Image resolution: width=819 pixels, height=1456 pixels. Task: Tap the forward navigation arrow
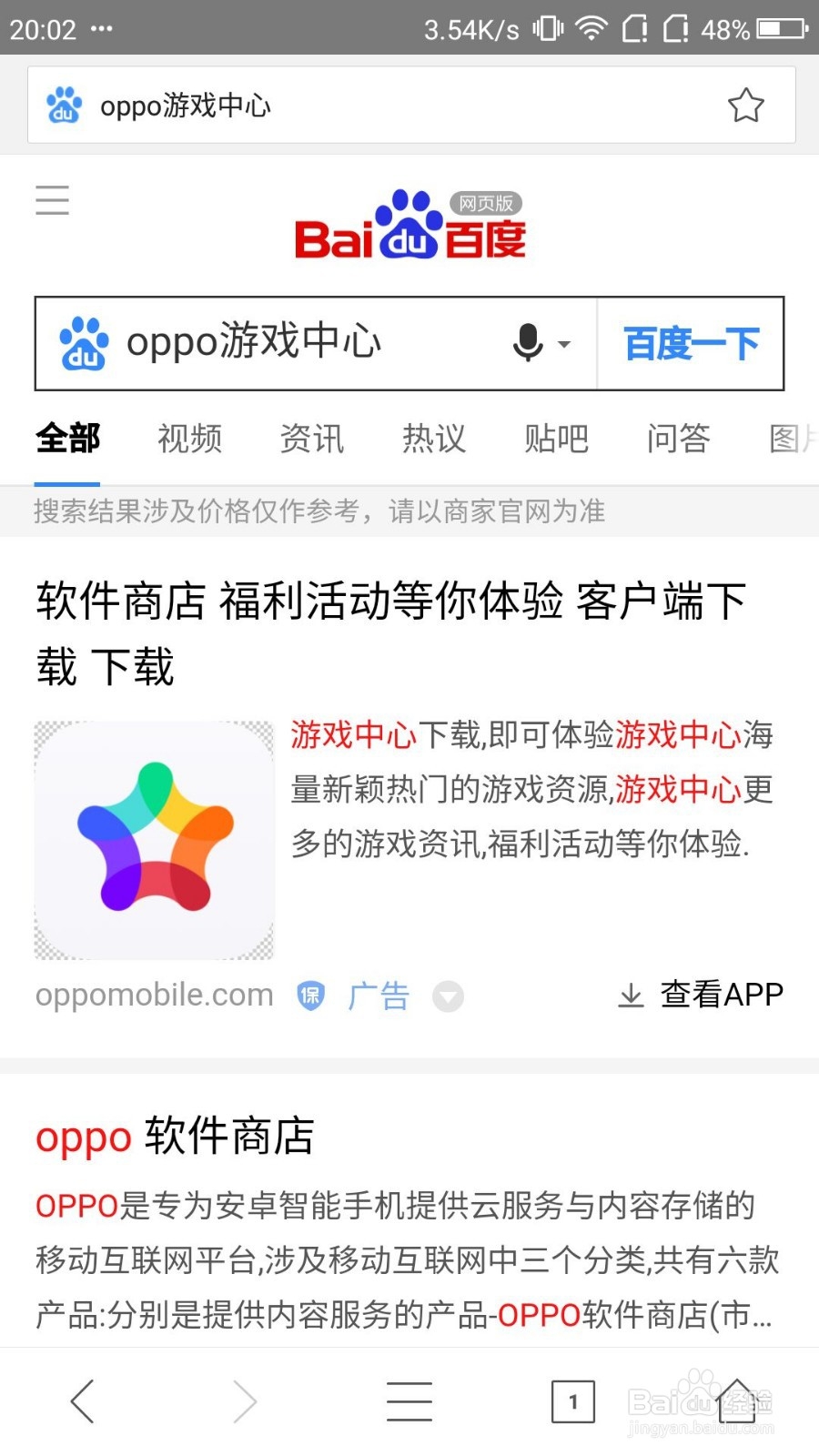[244, 1401]
